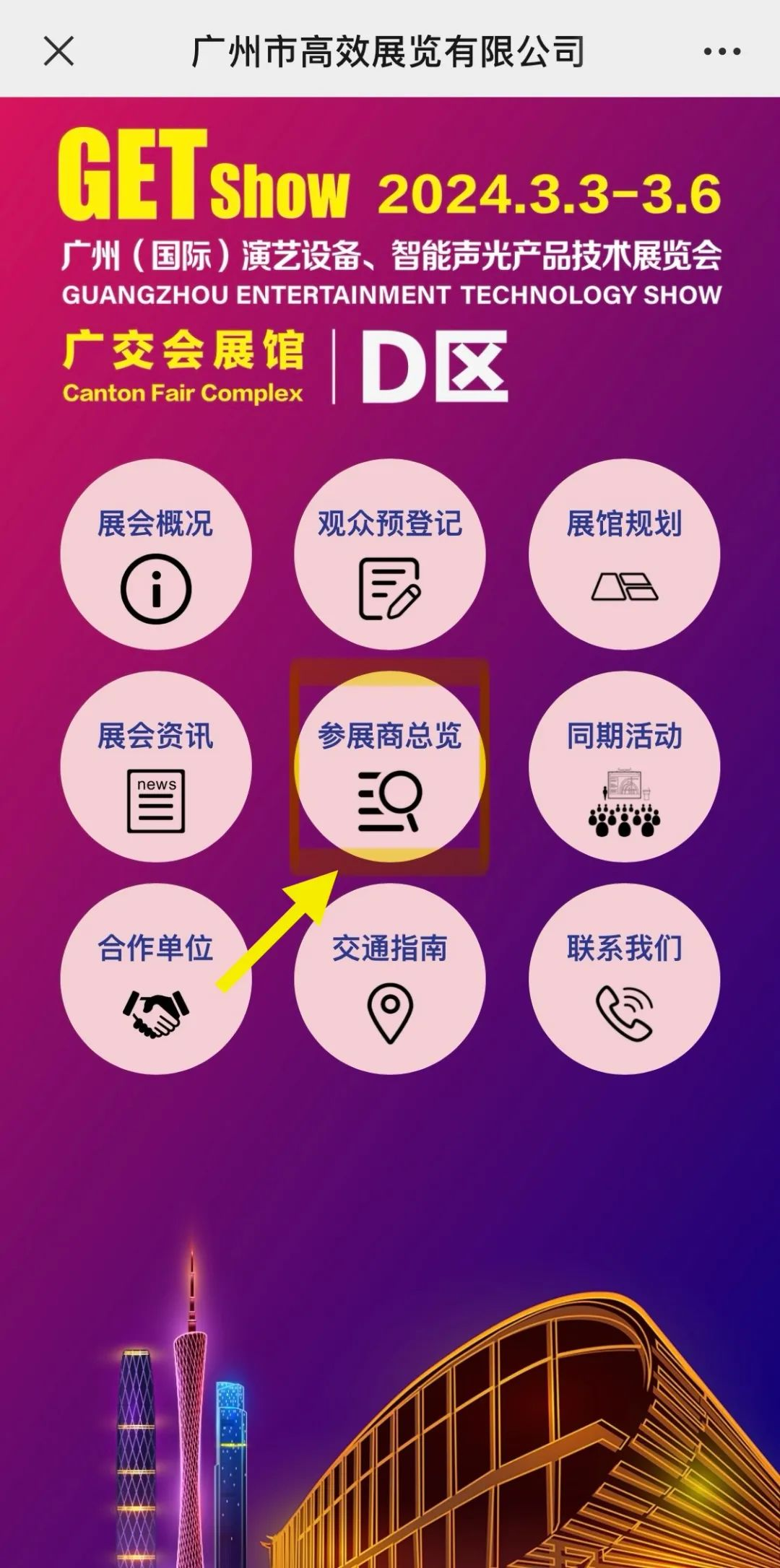Go to 观众预登记 visitor pre-registration
This screenshot has width=780, height=1568.
(x=390, y=554)
